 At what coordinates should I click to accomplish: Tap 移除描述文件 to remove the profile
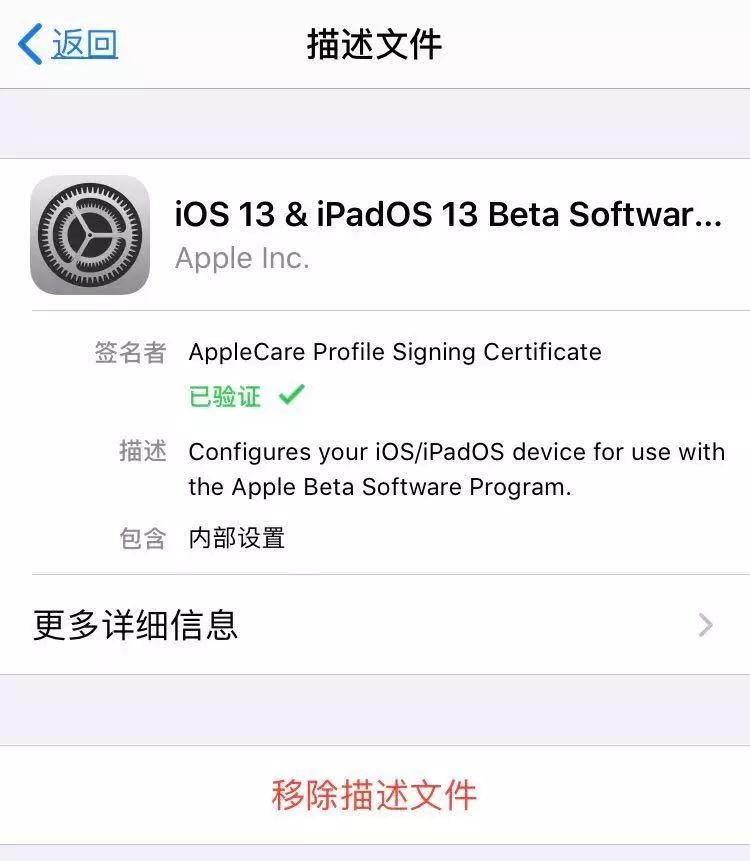374,795
